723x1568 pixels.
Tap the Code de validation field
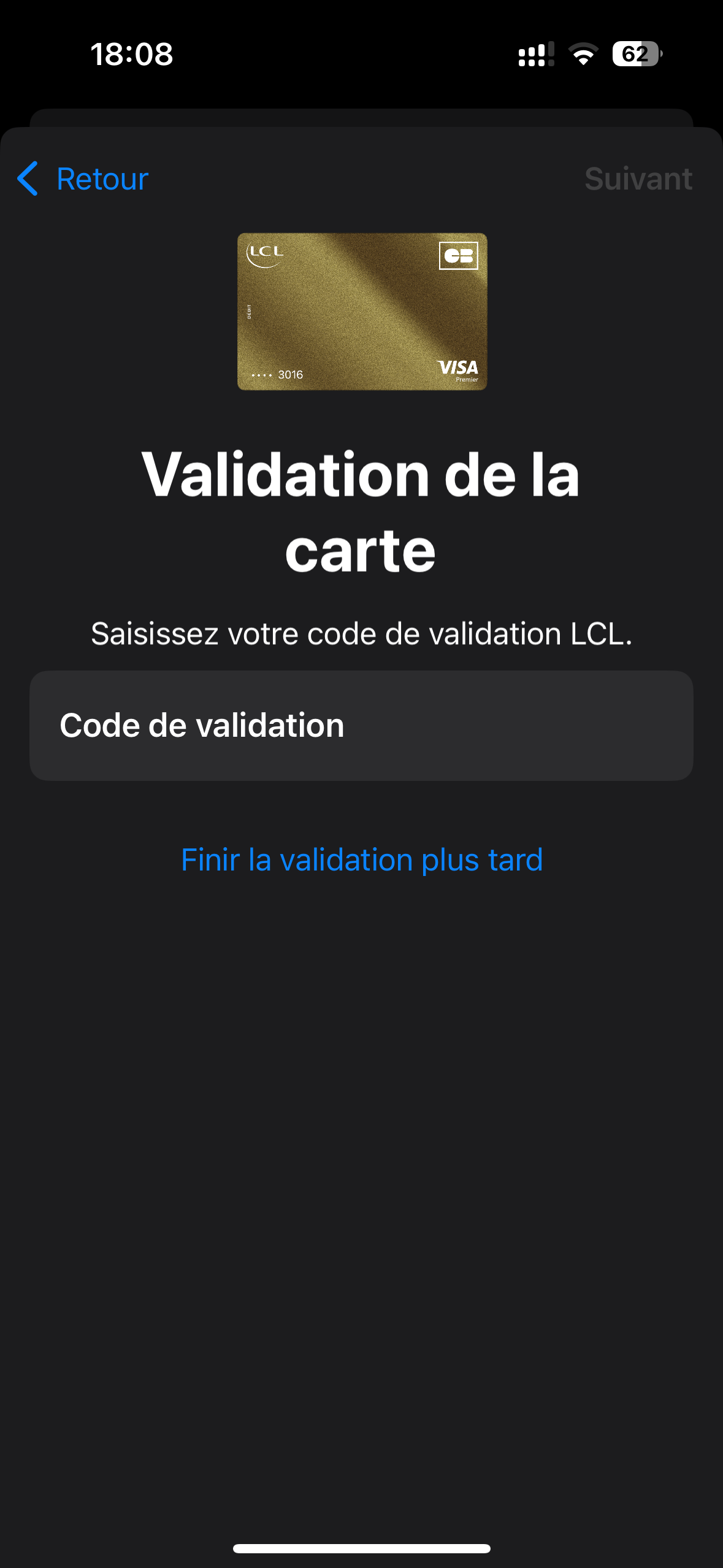point(361,725)
